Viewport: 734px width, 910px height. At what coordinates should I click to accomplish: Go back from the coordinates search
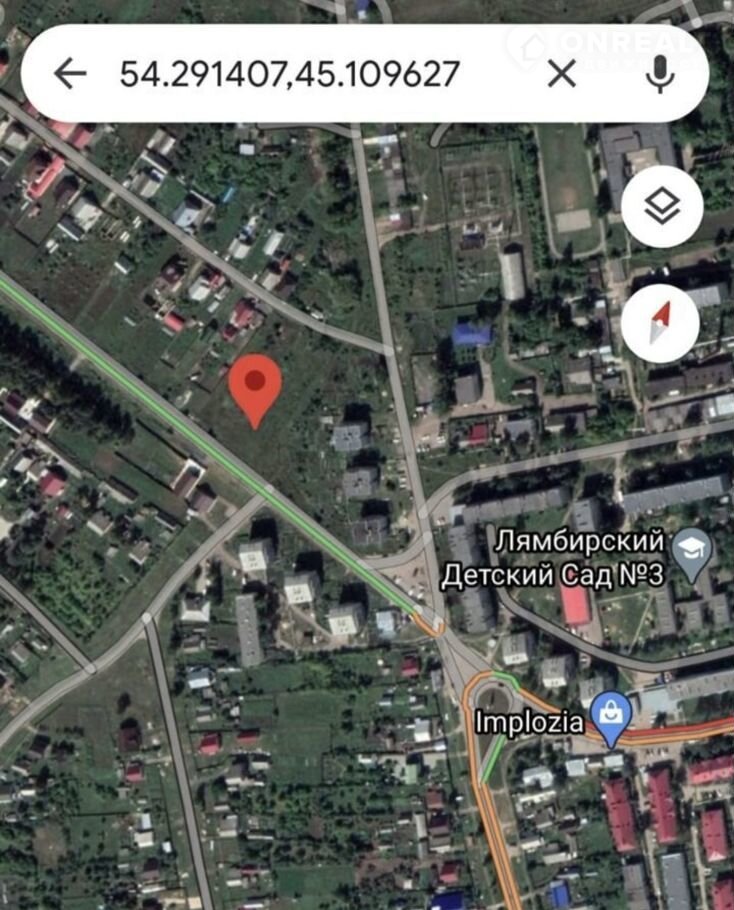point(70,73)
